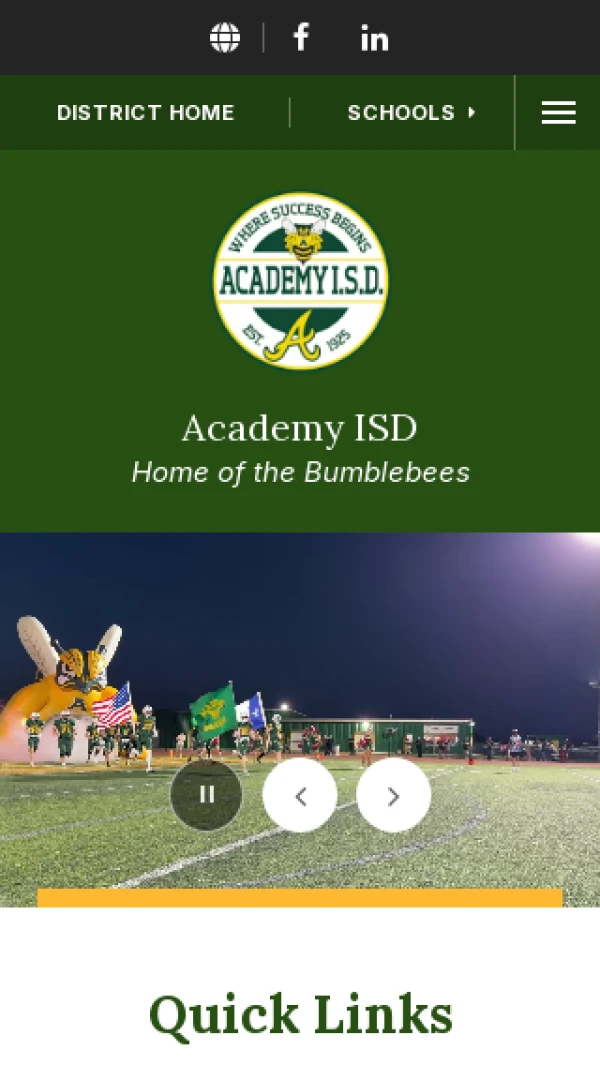Show the previous slide
The image size is (600, 1065).
(x=300, y=795)
